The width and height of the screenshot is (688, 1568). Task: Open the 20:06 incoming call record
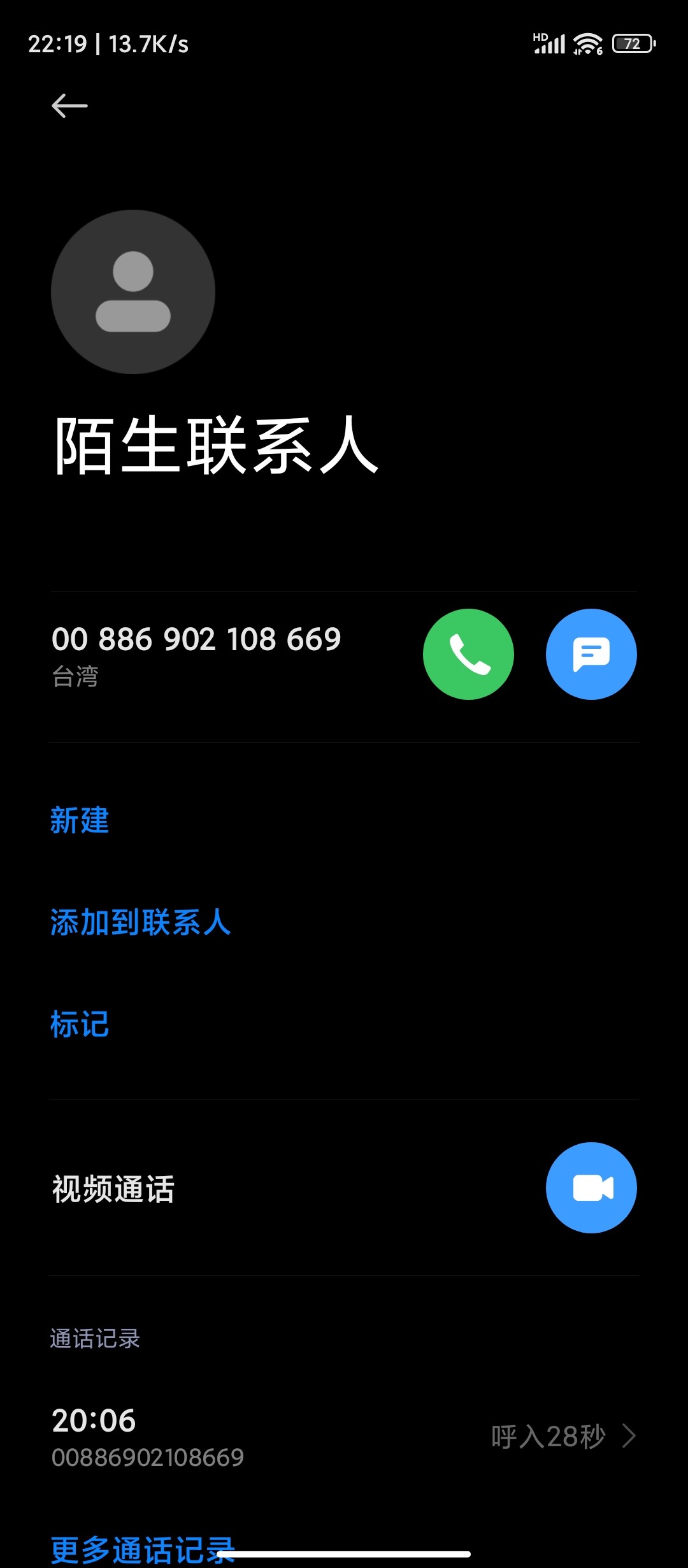coord(344,1437)
